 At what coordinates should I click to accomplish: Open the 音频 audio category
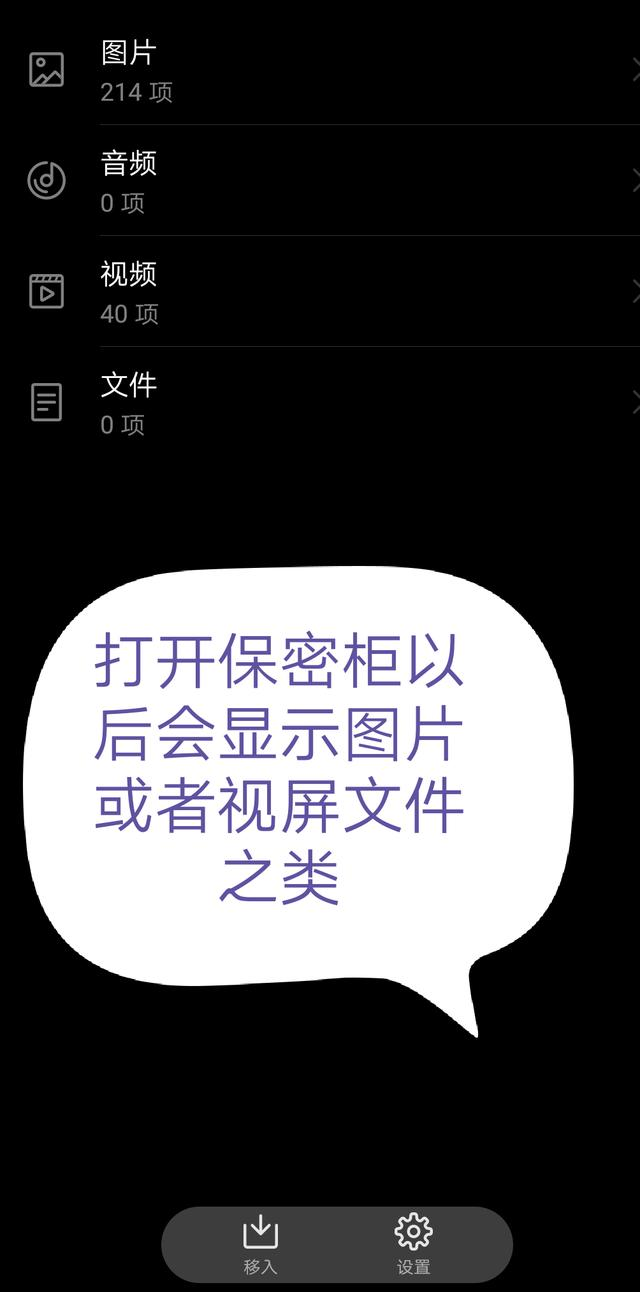320,181
